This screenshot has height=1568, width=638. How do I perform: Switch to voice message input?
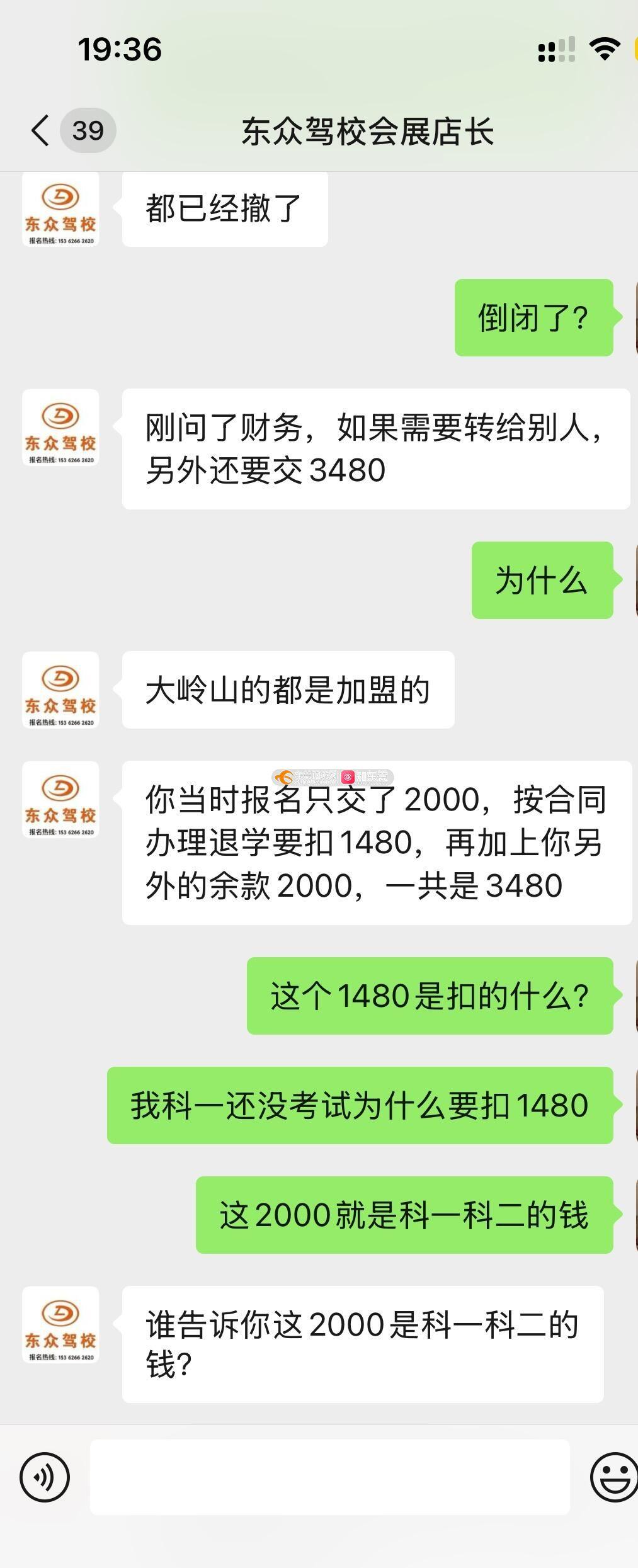tap(44, 1477)
